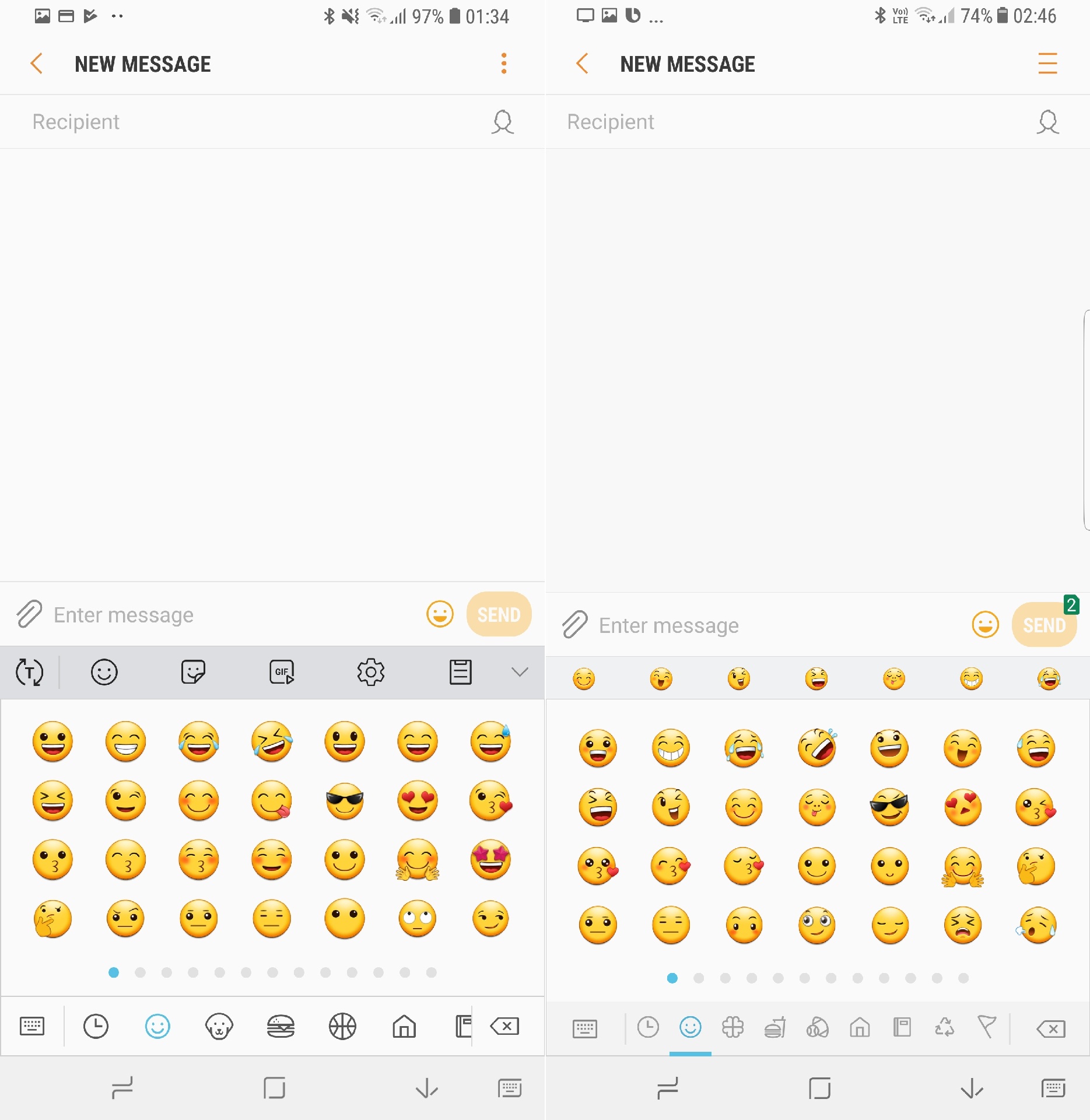Insert the star-eyes emoji
The width and height of the screenshot is (1090, 1120).
point(490,860)
